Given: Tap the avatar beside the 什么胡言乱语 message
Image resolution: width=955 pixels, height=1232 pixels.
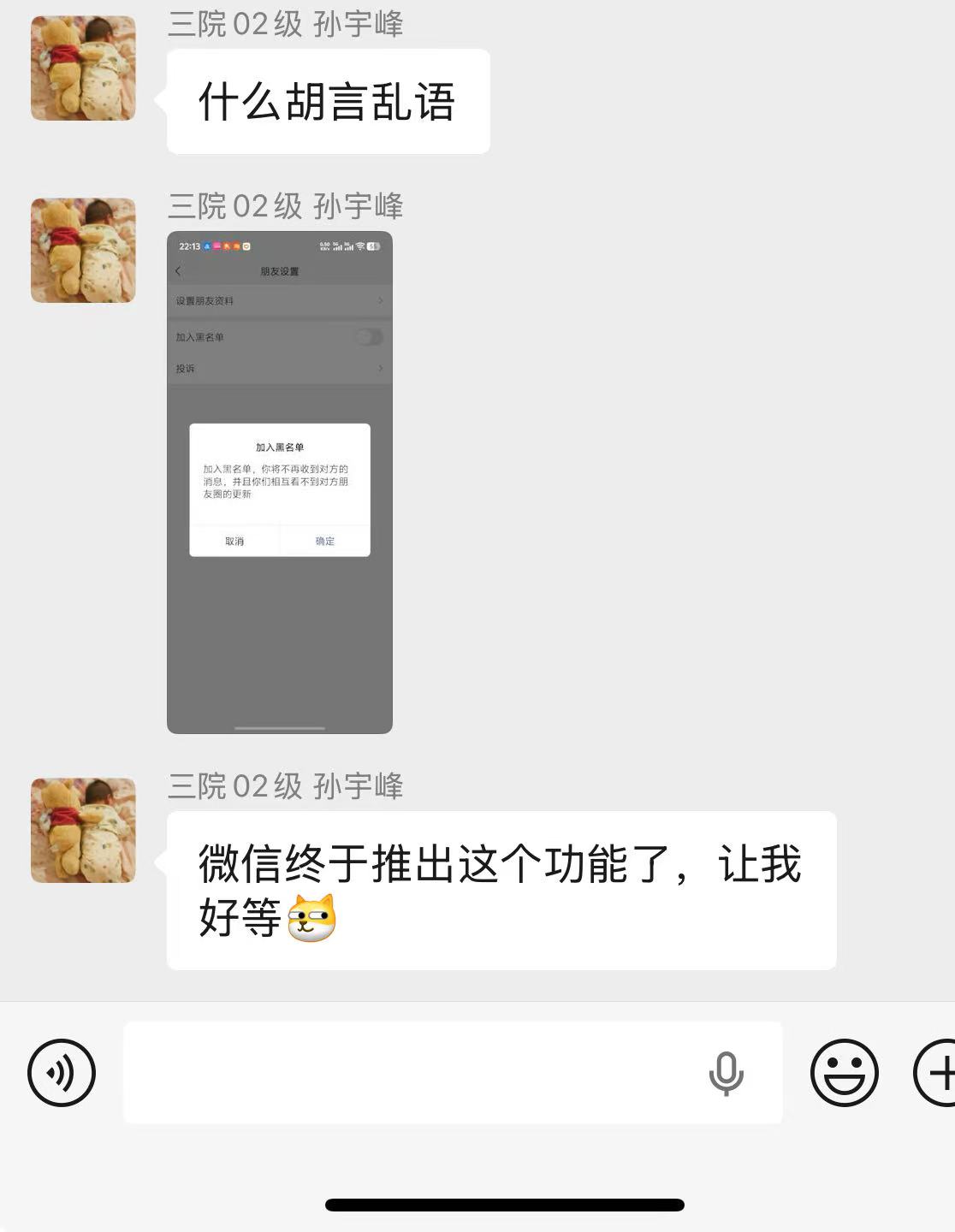Looking at the screenshot, I should [x=83, y=68].
